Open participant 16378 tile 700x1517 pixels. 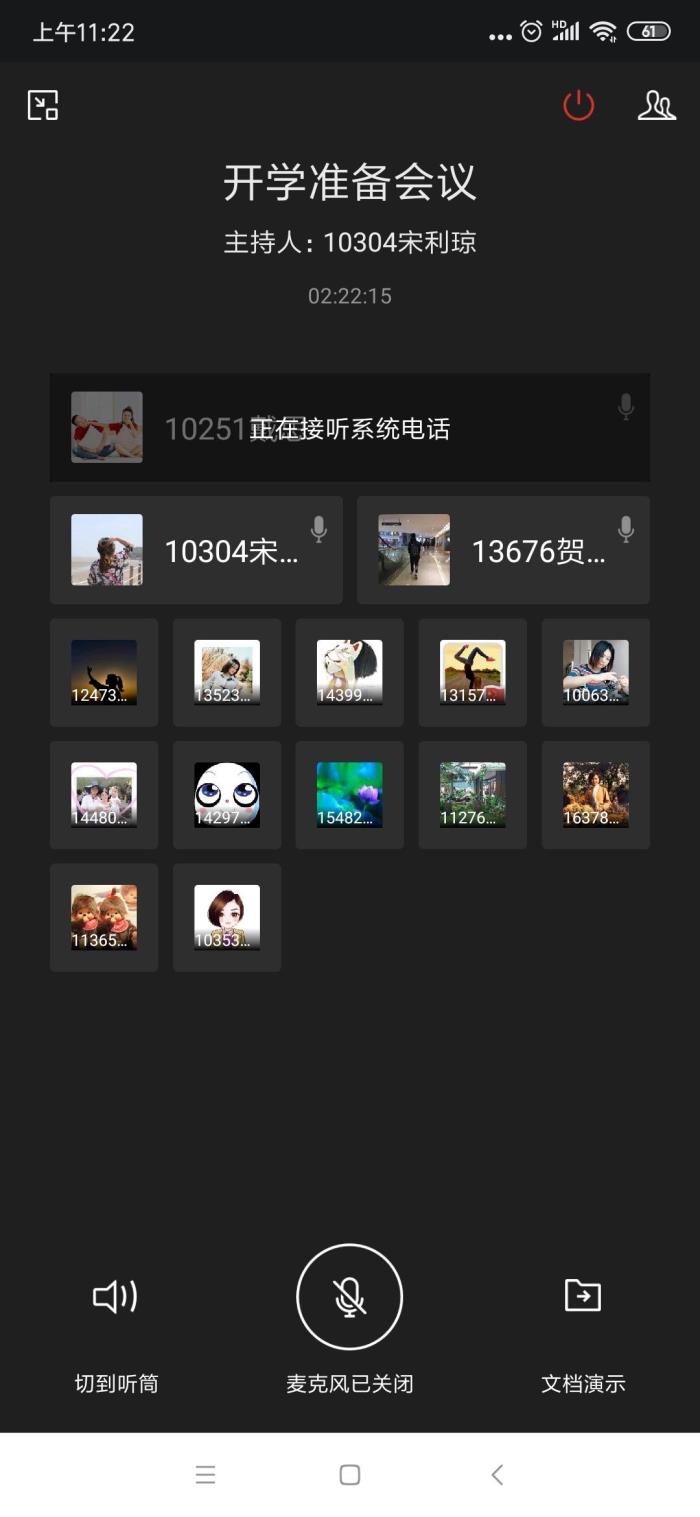click(595, 795)
